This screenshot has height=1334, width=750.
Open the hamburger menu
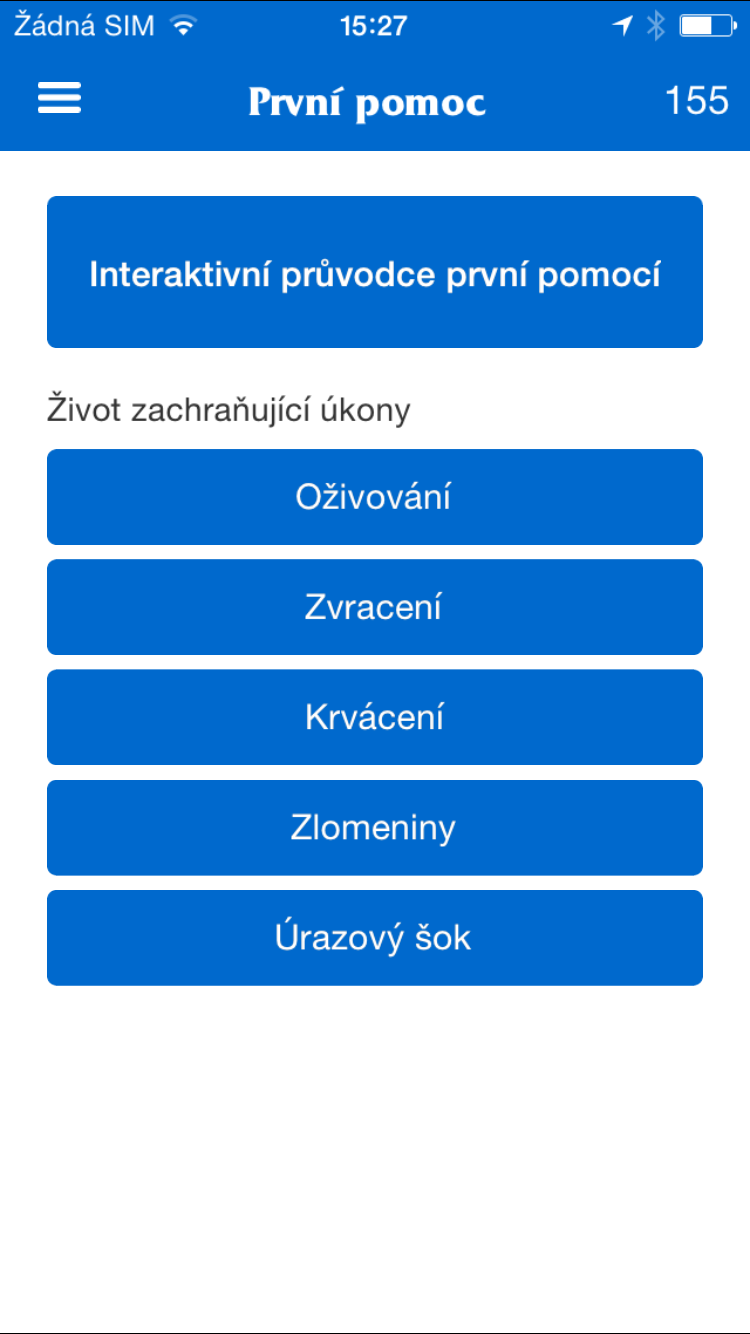click(59, 98)
